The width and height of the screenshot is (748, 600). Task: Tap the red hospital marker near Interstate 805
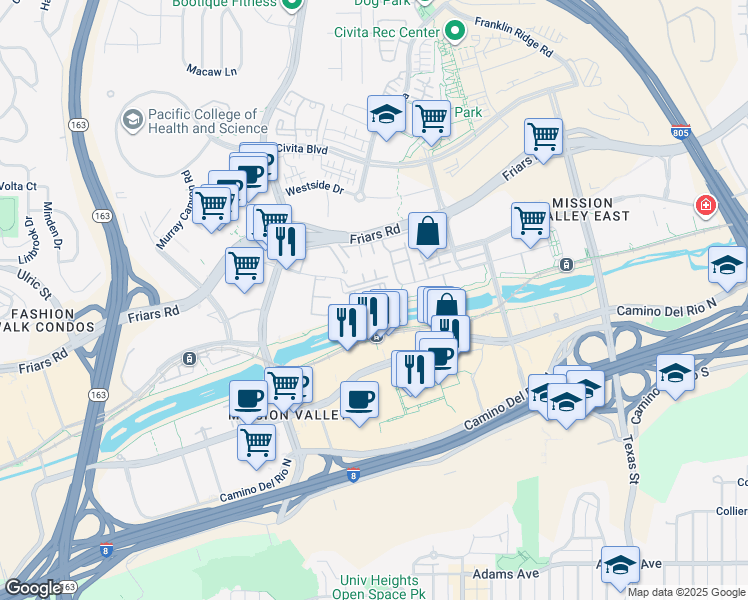706,205
